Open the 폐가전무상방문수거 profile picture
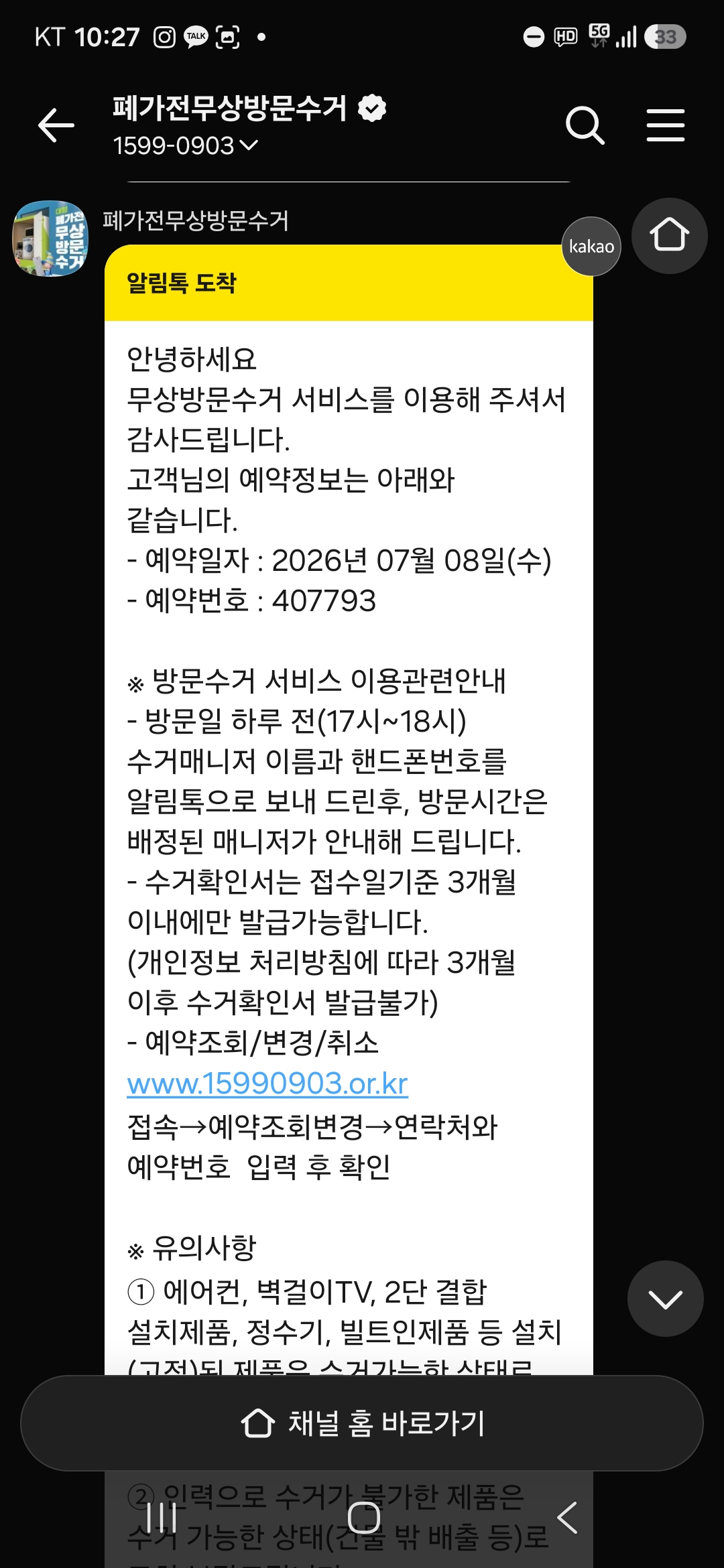Image resolution: width=724 pixels, height=1568 pixels. point(50,238)
